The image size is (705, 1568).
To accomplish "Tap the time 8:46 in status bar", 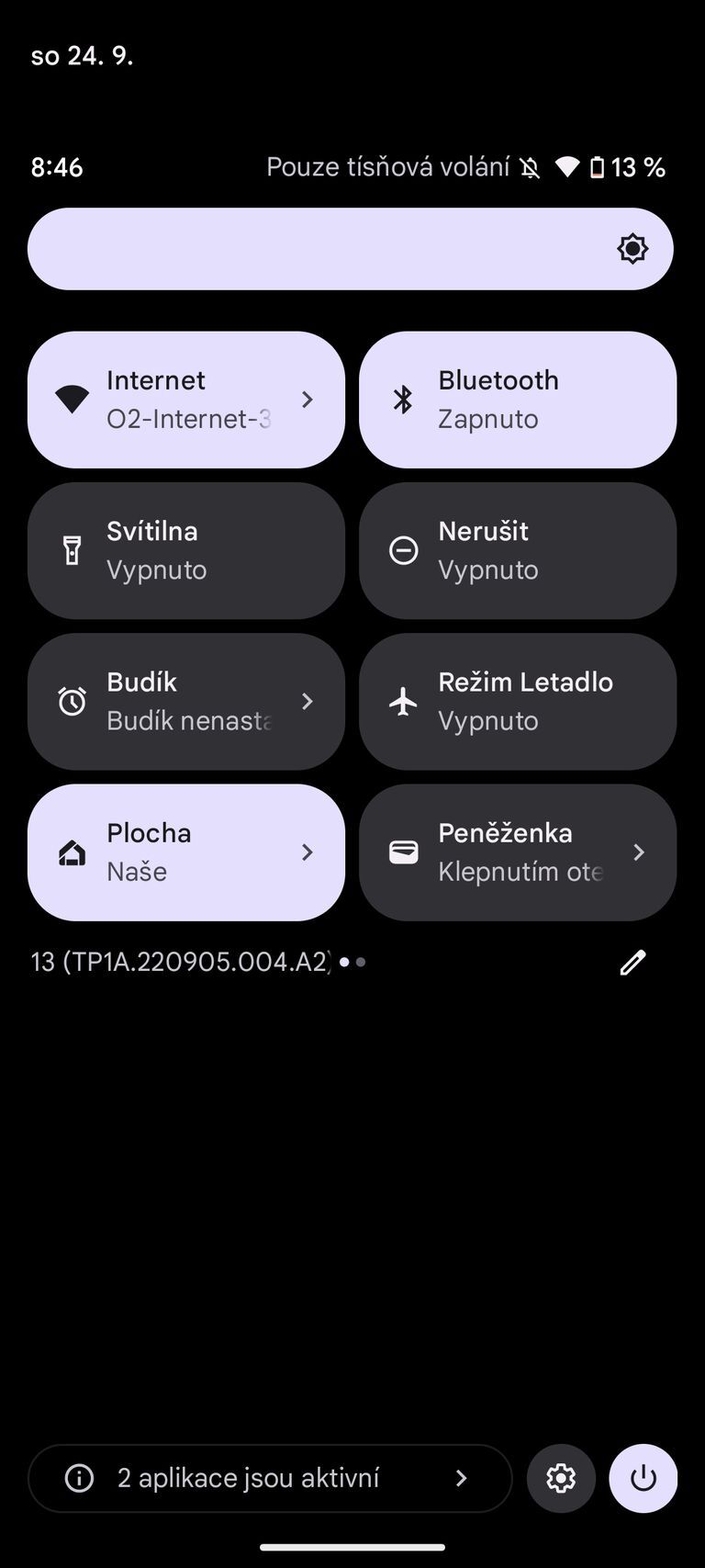I will 56,166.
